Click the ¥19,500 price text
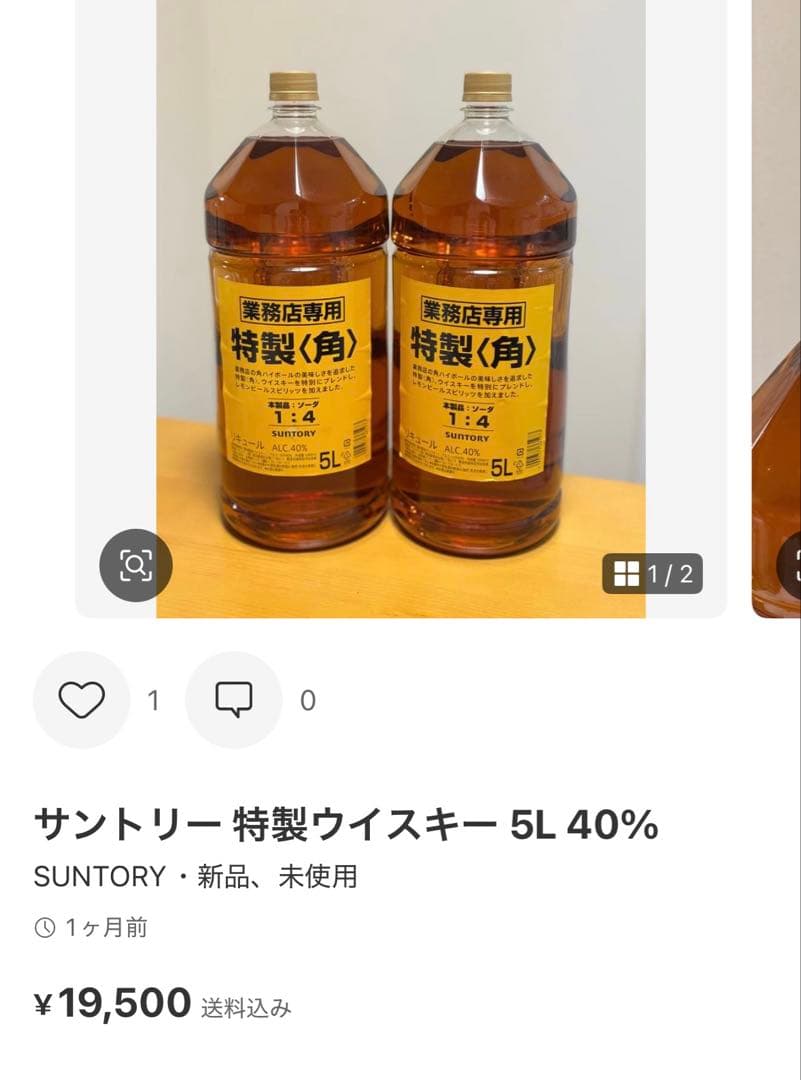The height and width of the screenshot is (1080, 801). 113,1007
